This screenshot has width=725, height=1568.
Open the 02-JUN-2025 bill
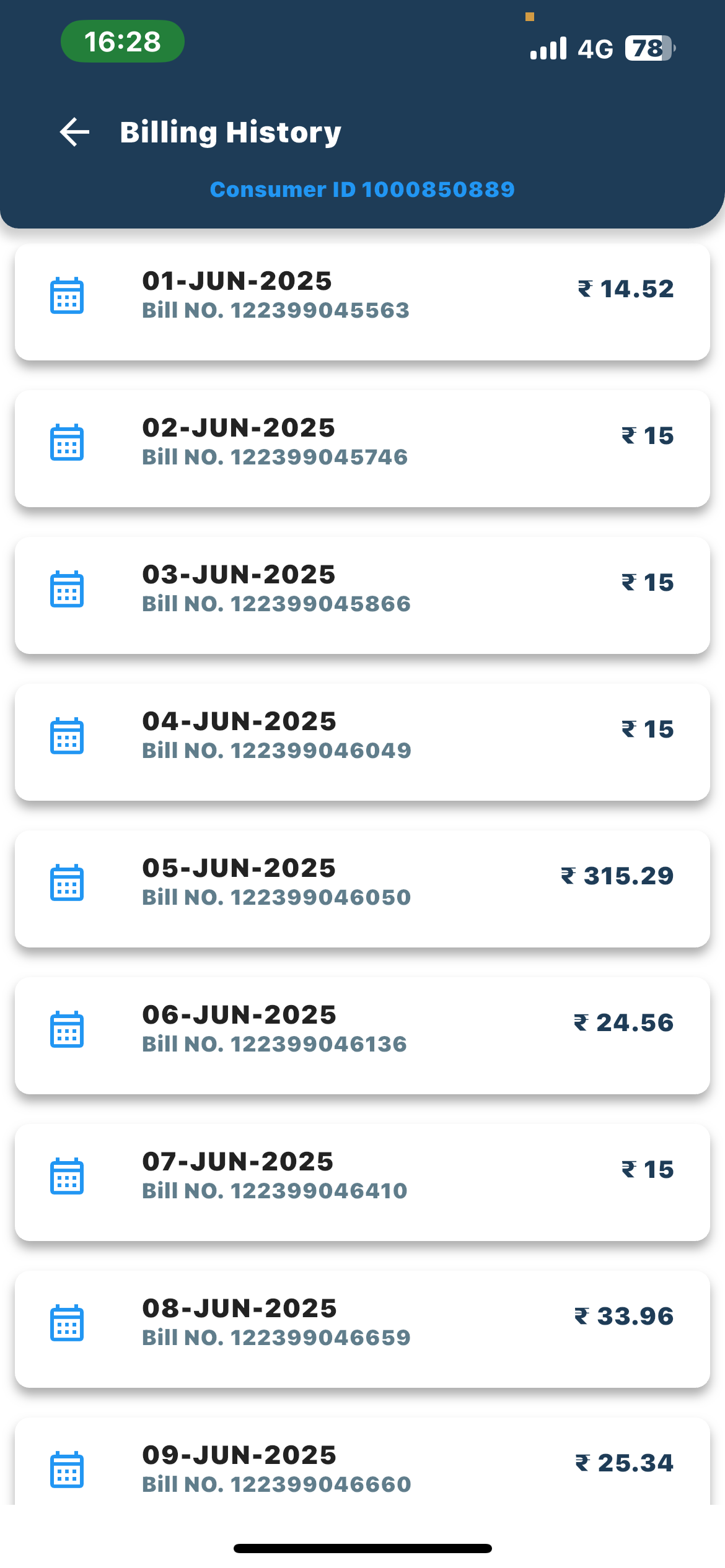click(362, 449)
